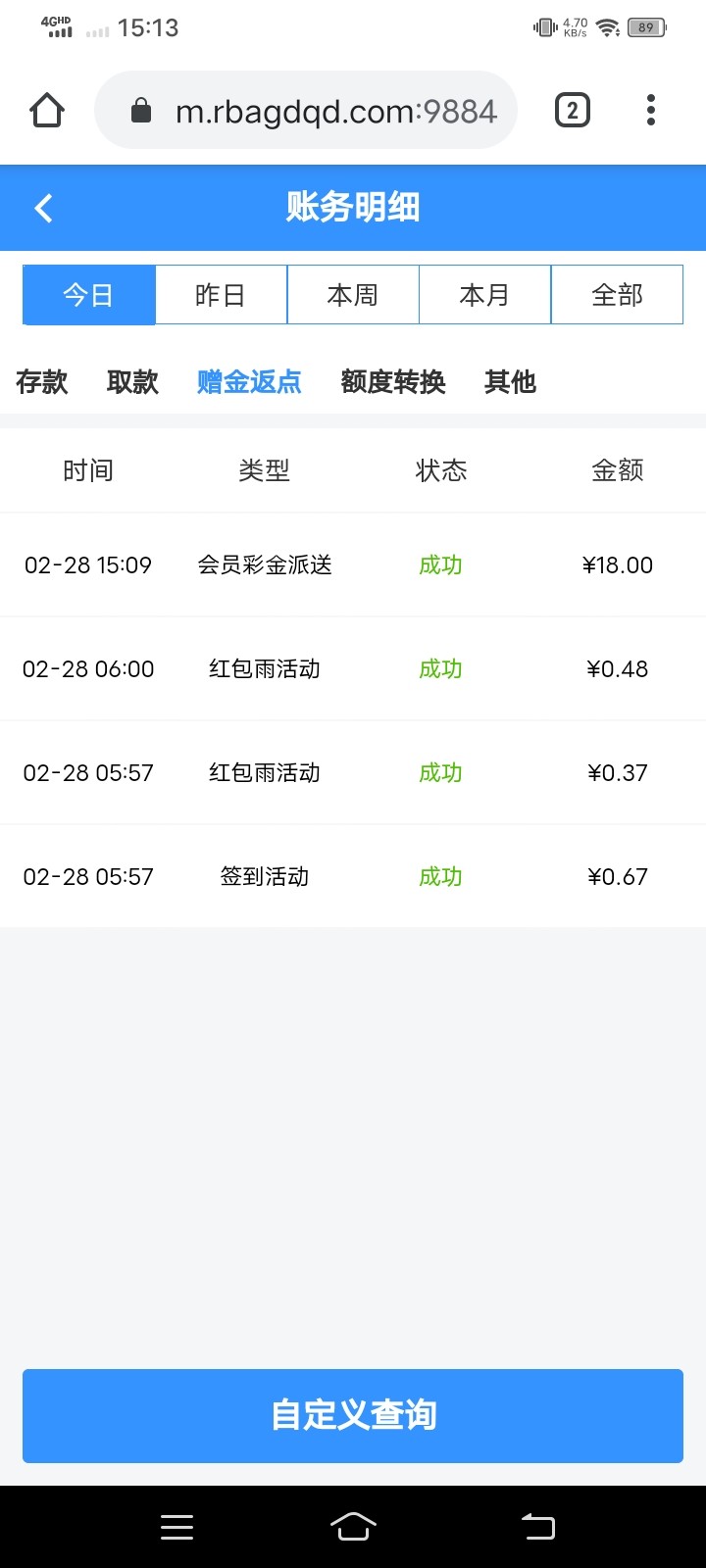Viewport: 706px width, 1568px height.
Task: Show 全部 records
Action: click(617, 295)
